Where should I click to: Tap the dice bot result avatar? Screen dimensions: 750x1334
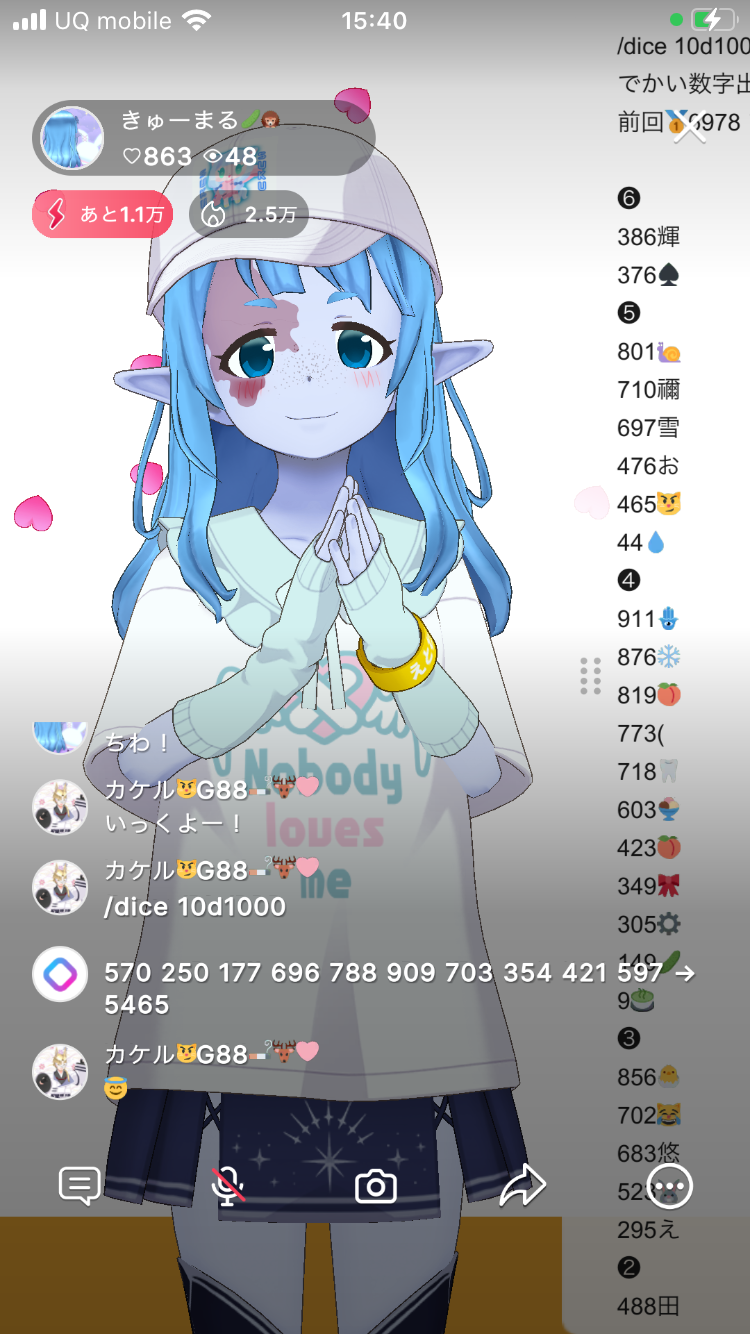click(60, 973)
